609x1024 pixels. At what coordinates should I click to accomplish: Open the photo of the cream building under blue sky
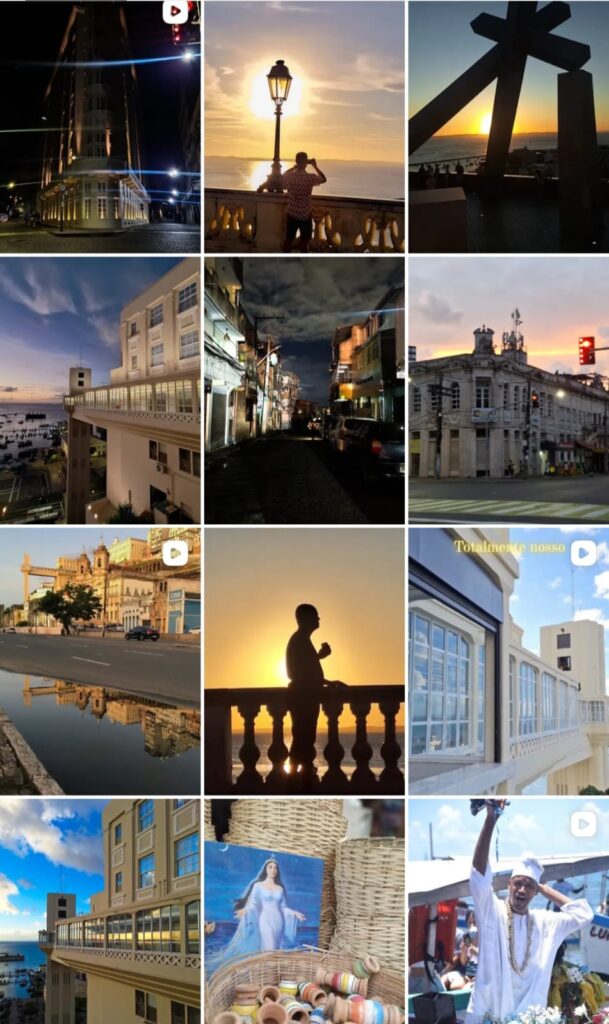[x=100, y=910]
